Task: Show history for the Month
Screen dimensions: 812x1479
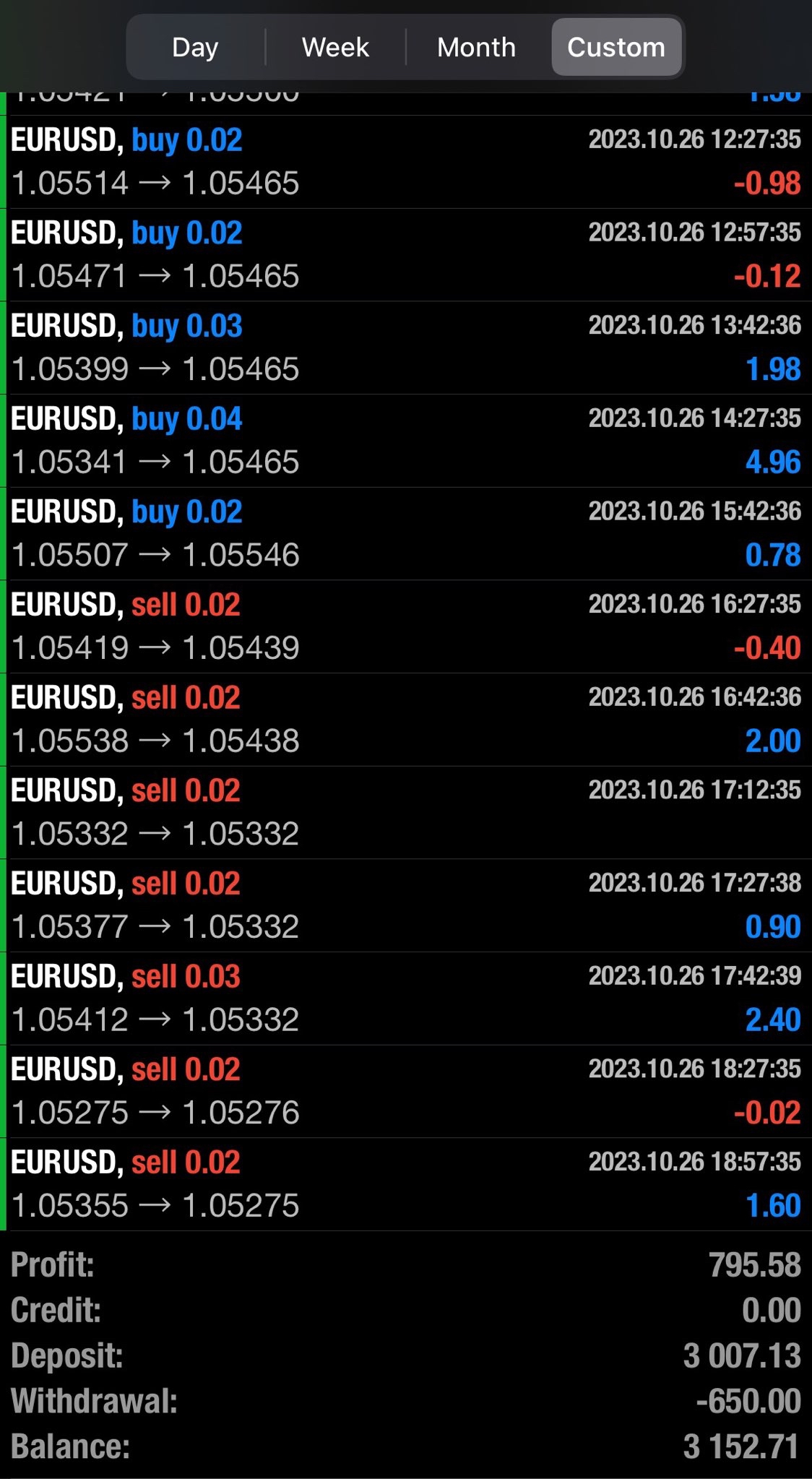Action: pos(476,48)
